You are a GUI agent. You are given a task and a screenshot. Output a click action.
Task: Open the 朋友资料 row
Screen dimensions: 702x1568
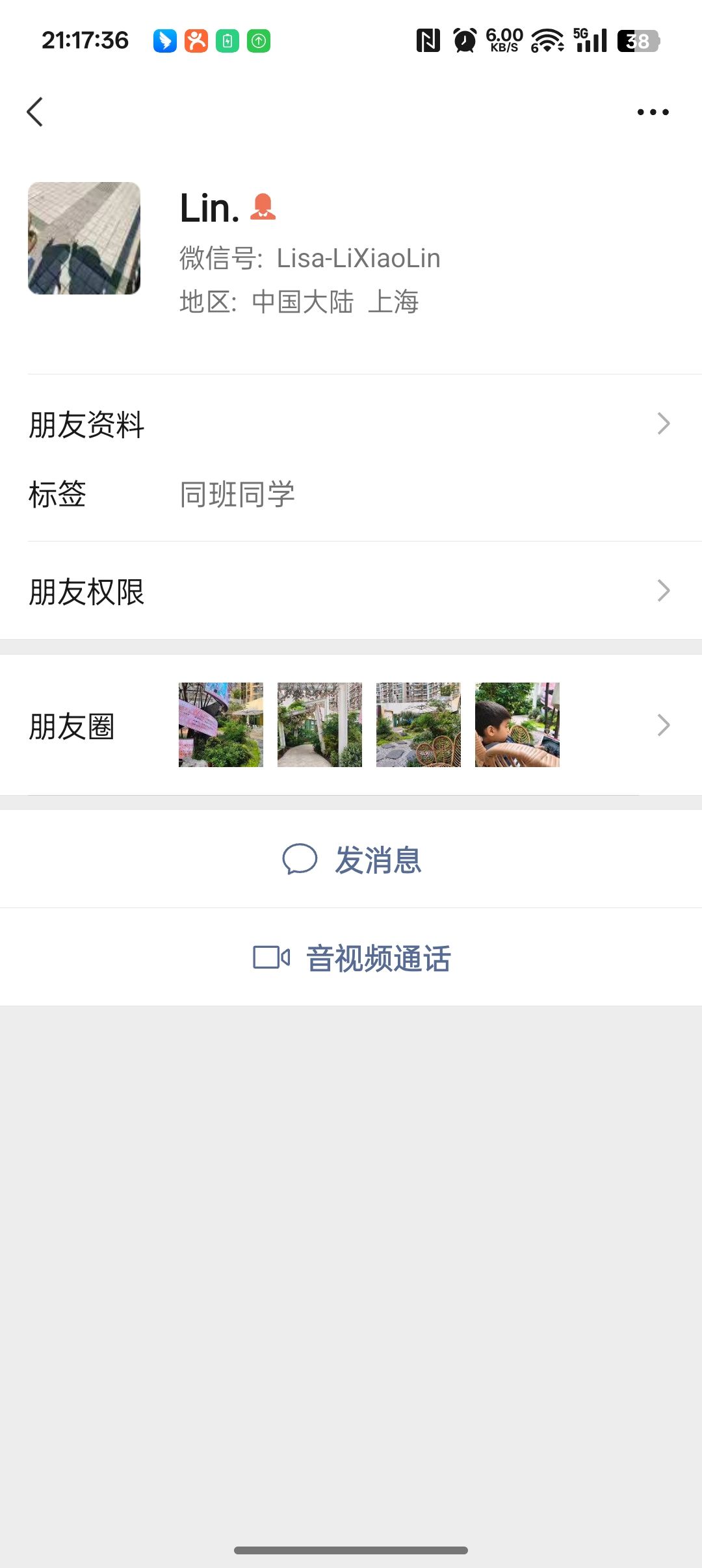[351, 424]
